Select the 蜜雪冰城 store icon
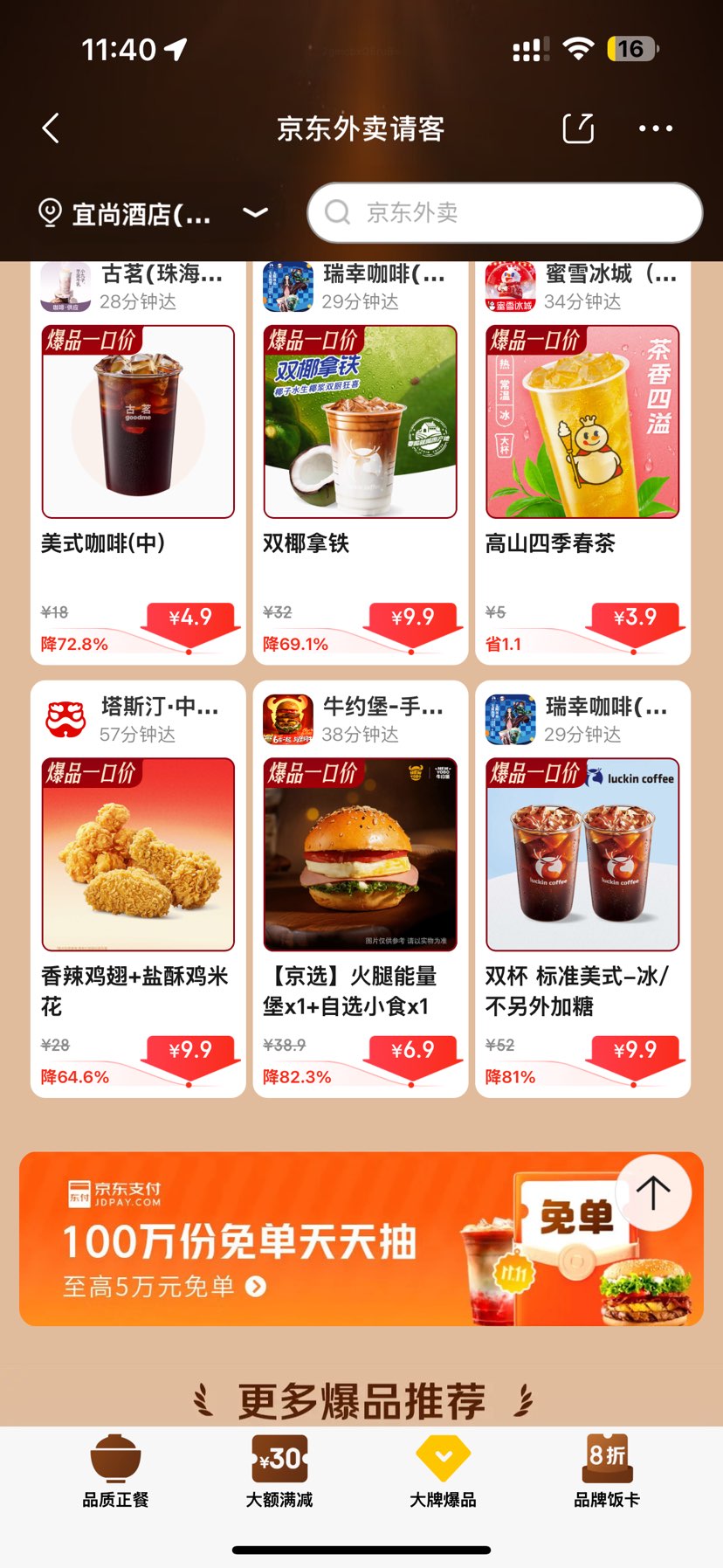Viewport: 723px width, 1568px height. (x=510, y=287)
